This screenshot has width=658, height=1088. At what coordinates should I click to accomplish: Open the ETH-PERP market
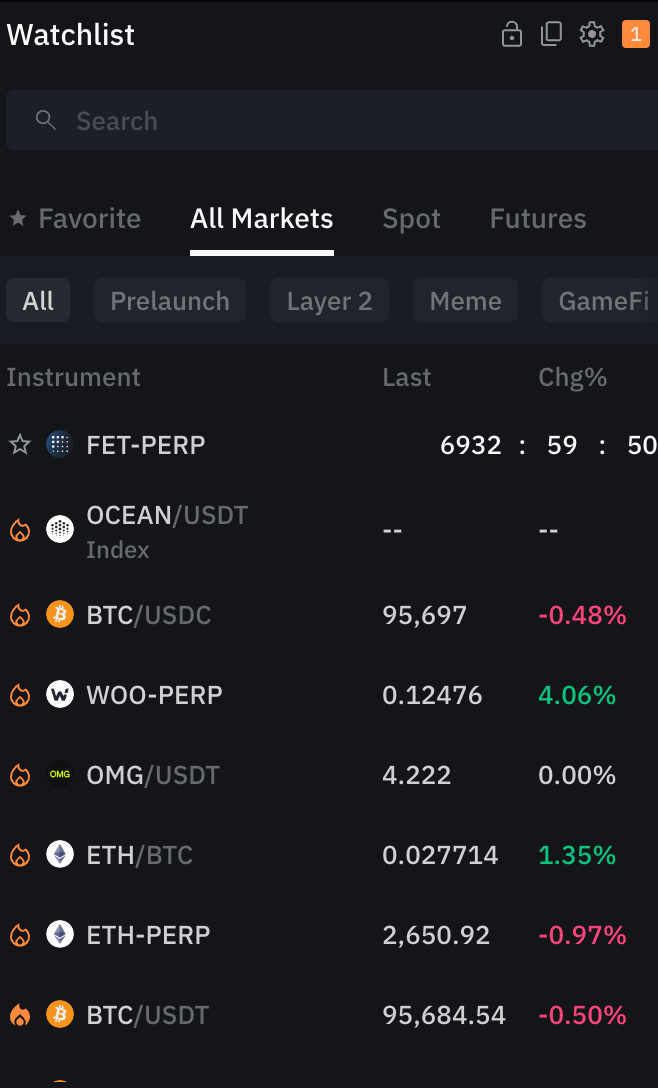click(x=329, y=935)
